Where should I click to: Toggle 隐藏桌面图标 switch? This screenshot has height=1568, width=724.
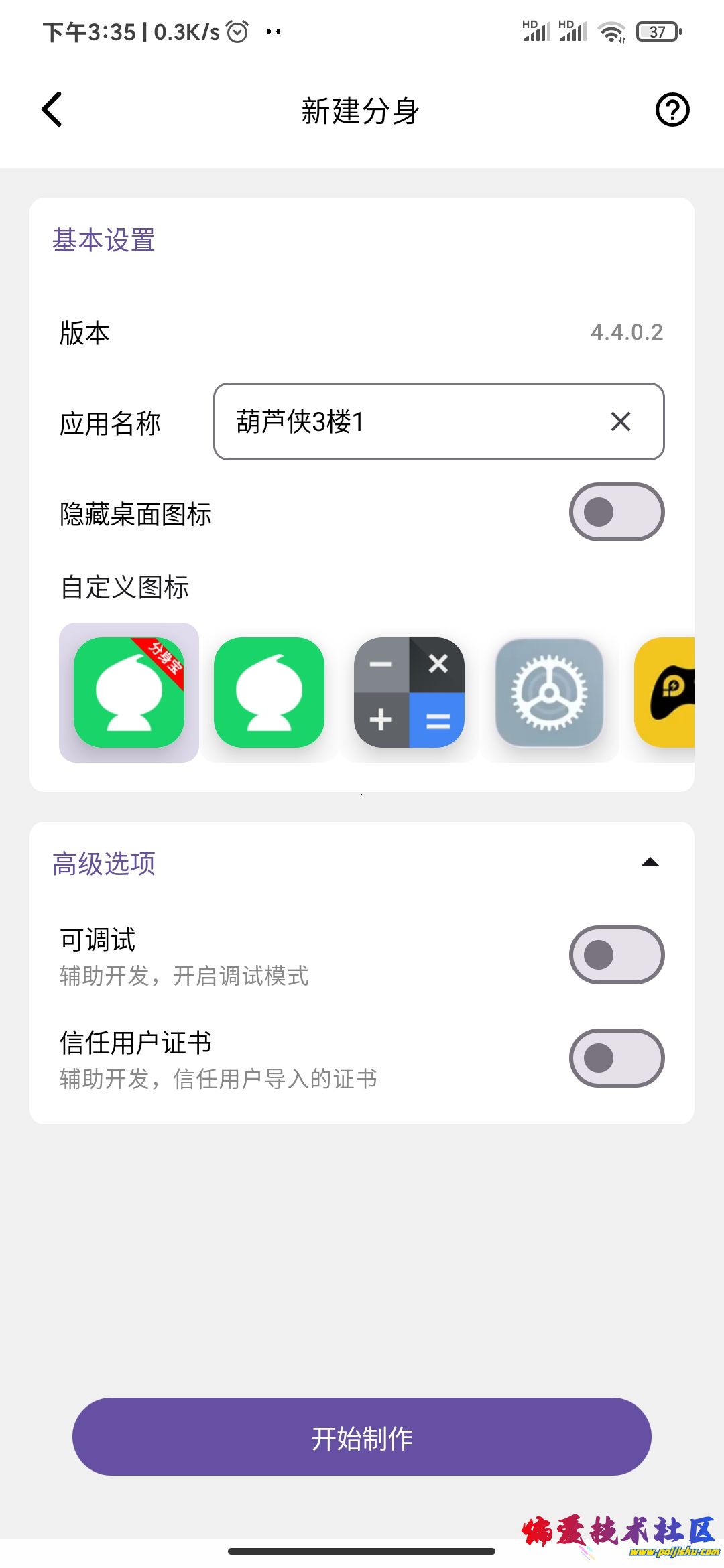click(x=616, y=513)
